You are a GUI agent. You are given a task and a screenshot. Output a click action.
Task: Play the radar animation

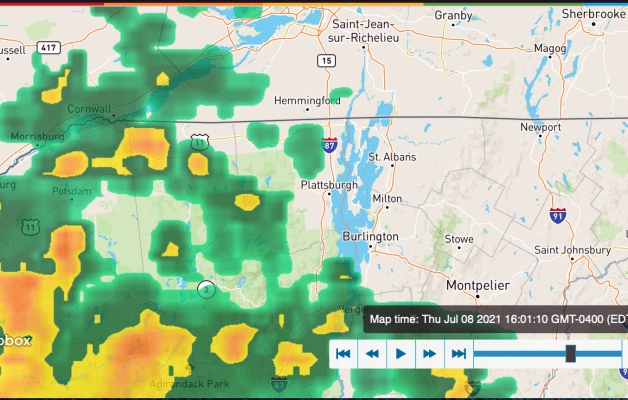[x=401, y=353]
